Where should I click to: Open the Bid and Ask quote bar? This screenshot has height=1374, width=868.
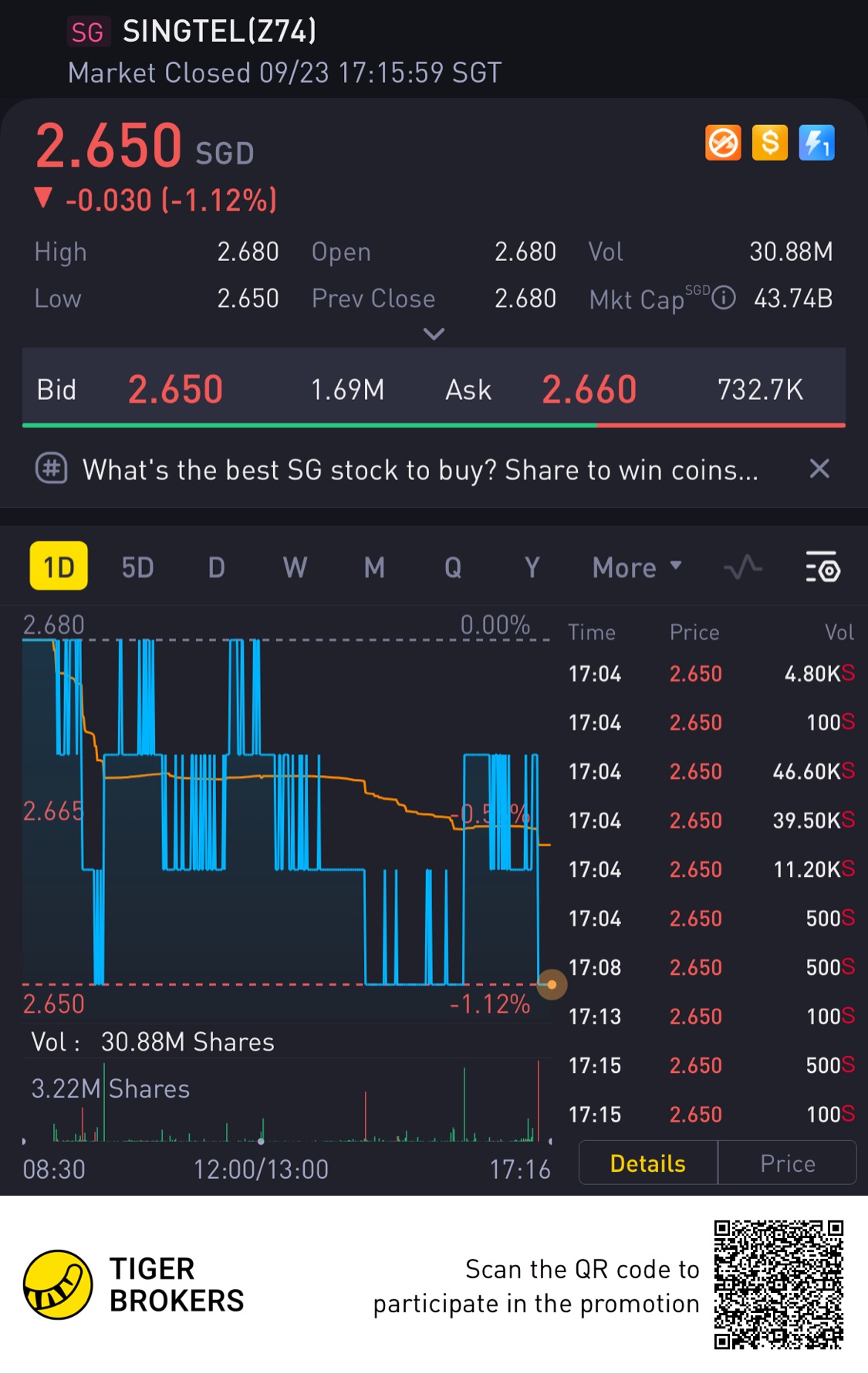(x=434, y=389)
